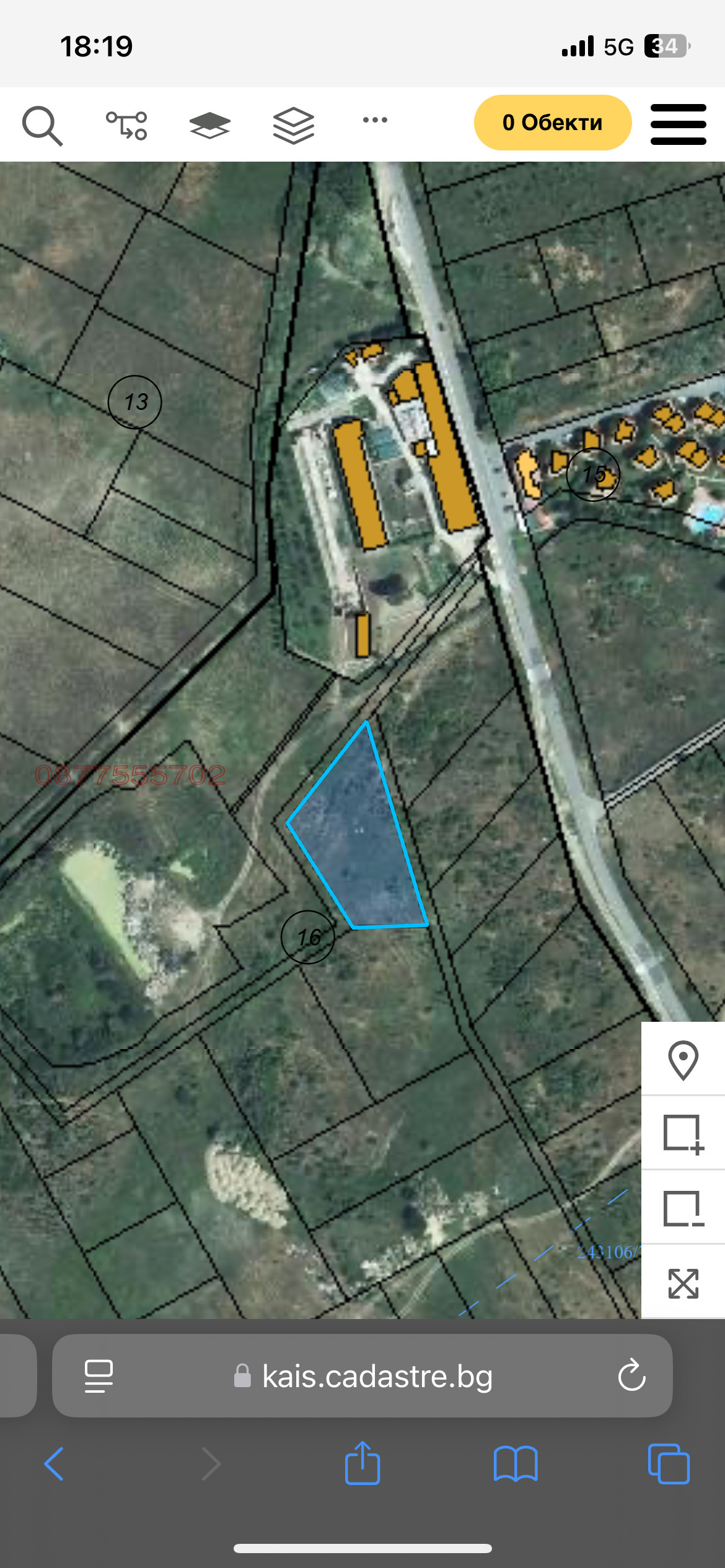This screenshot has width=725, height=1568.
Task: Open the browser bookmarks
Action: (516, 1464)
